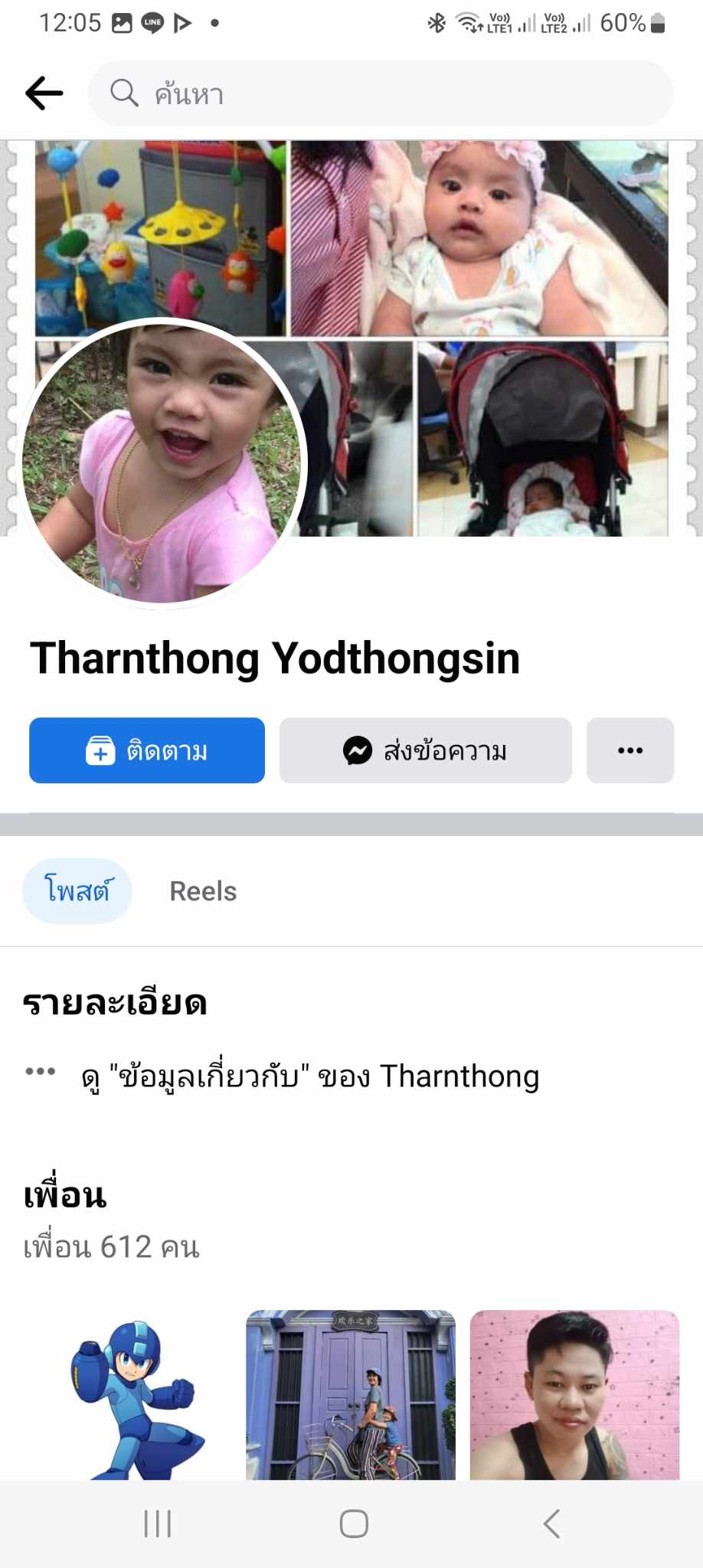Select the โพสต์ tab
The height and width of the screenshot is (1568, 703).
coord(77,891)
